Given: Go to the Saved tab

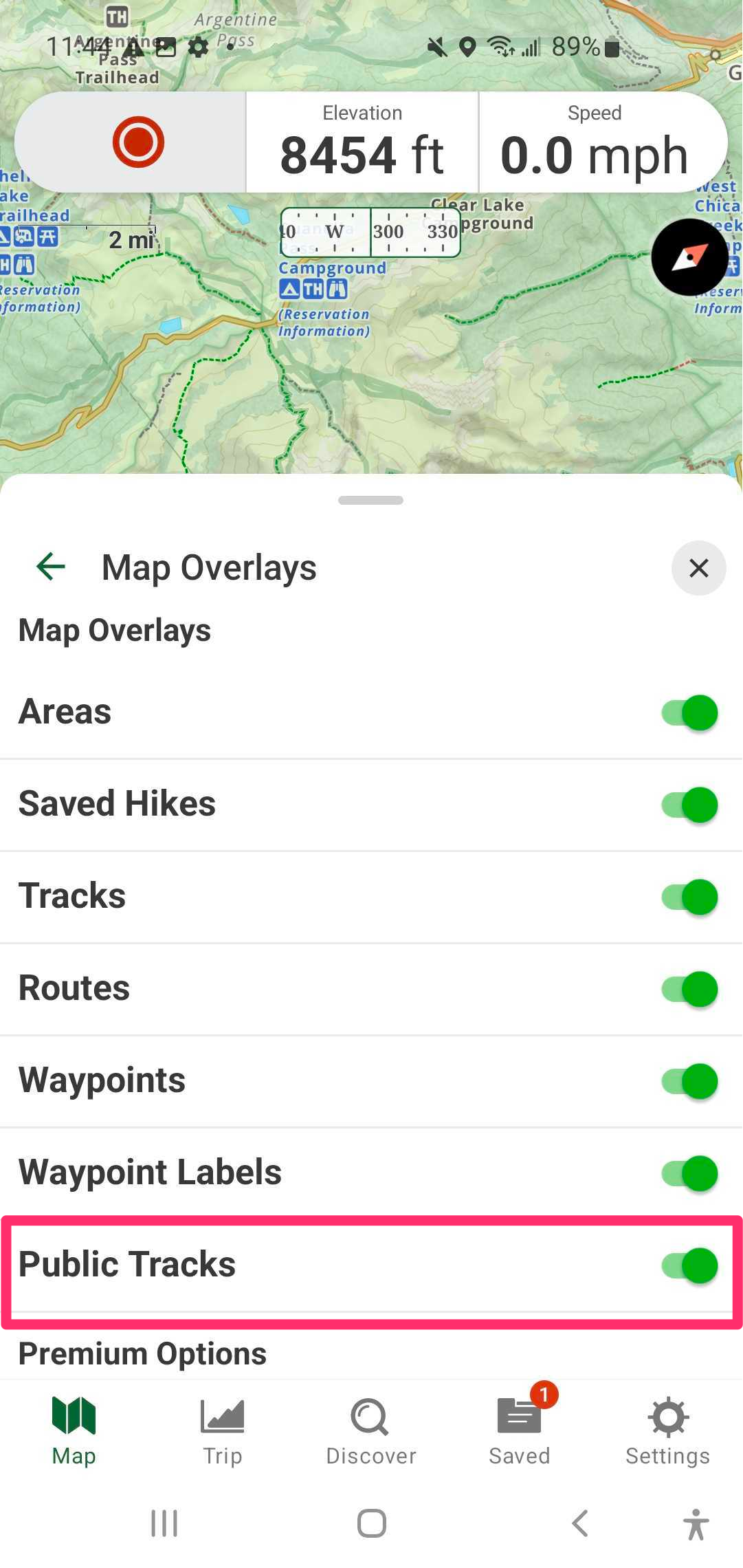Looking at the screenshot, I should click(x=520, y=1432).
